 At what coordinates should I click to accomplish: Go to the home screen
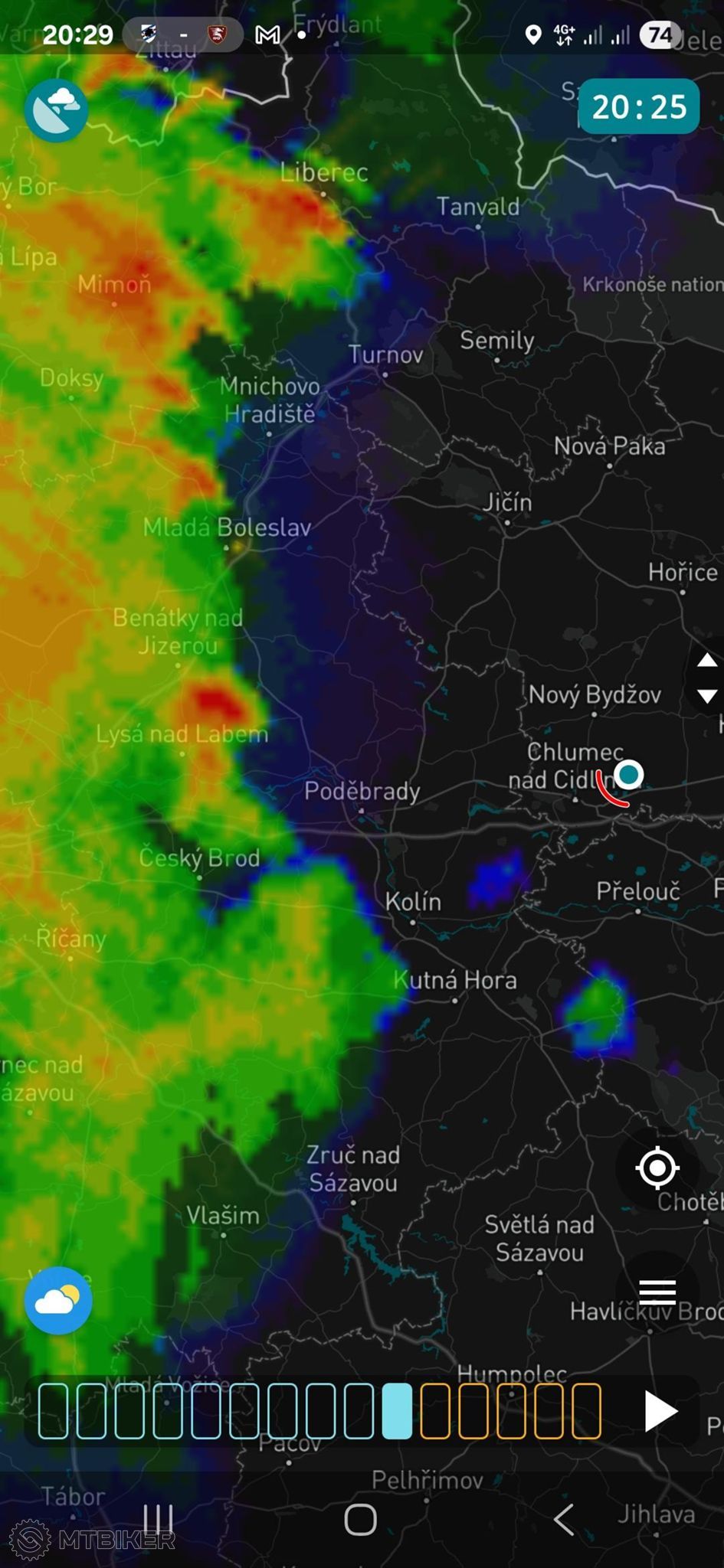(x=361, y=1519)
